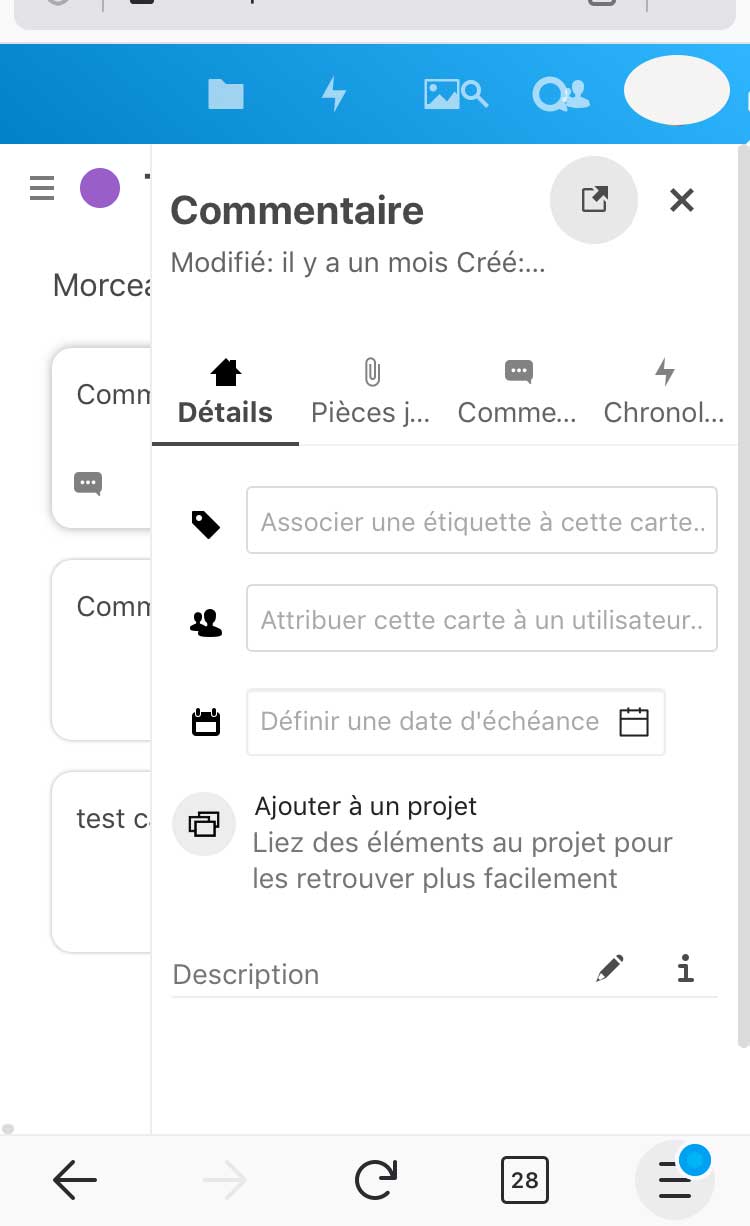Switch to the Commentaires tab

coord(518,392)
